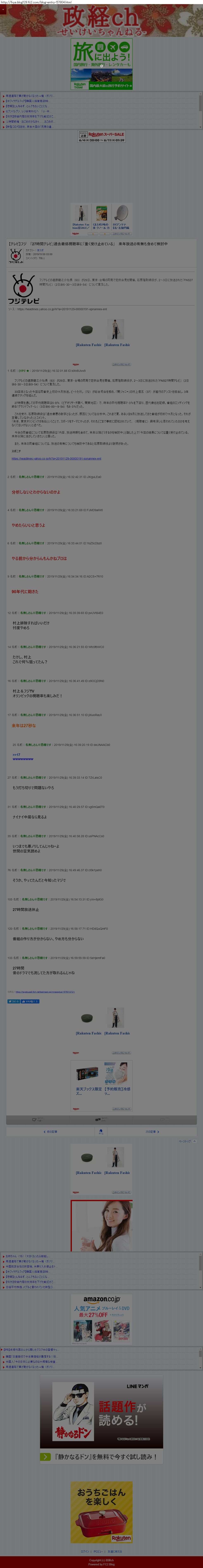The height and width of the screenshot is (1568, 203).
Task: Open the Rakuten スーパーSALE banner
Action: tap(101, 137)
